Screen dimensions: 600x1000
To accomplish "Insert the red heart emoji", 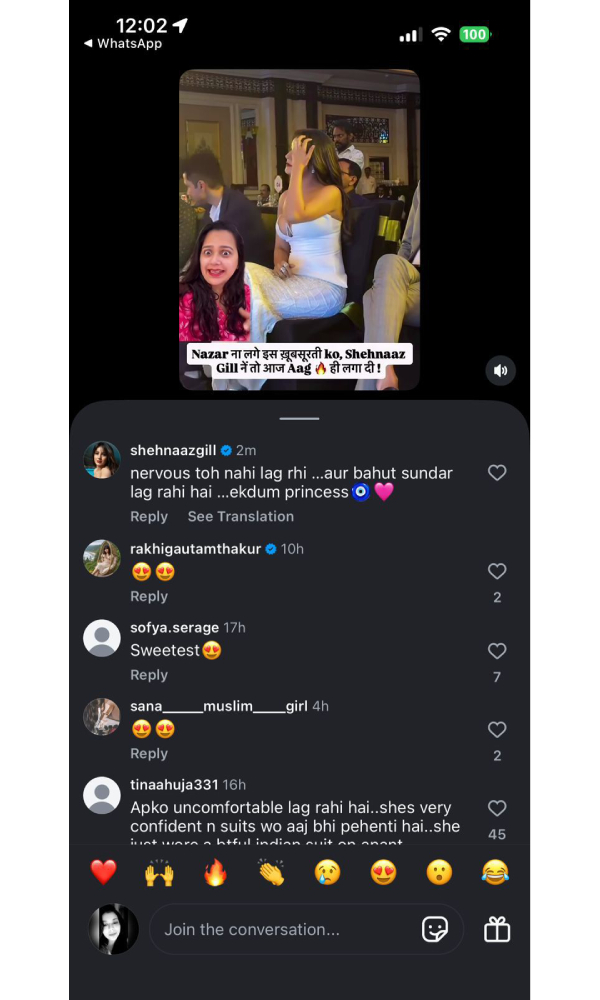I will tap(104, 872).
